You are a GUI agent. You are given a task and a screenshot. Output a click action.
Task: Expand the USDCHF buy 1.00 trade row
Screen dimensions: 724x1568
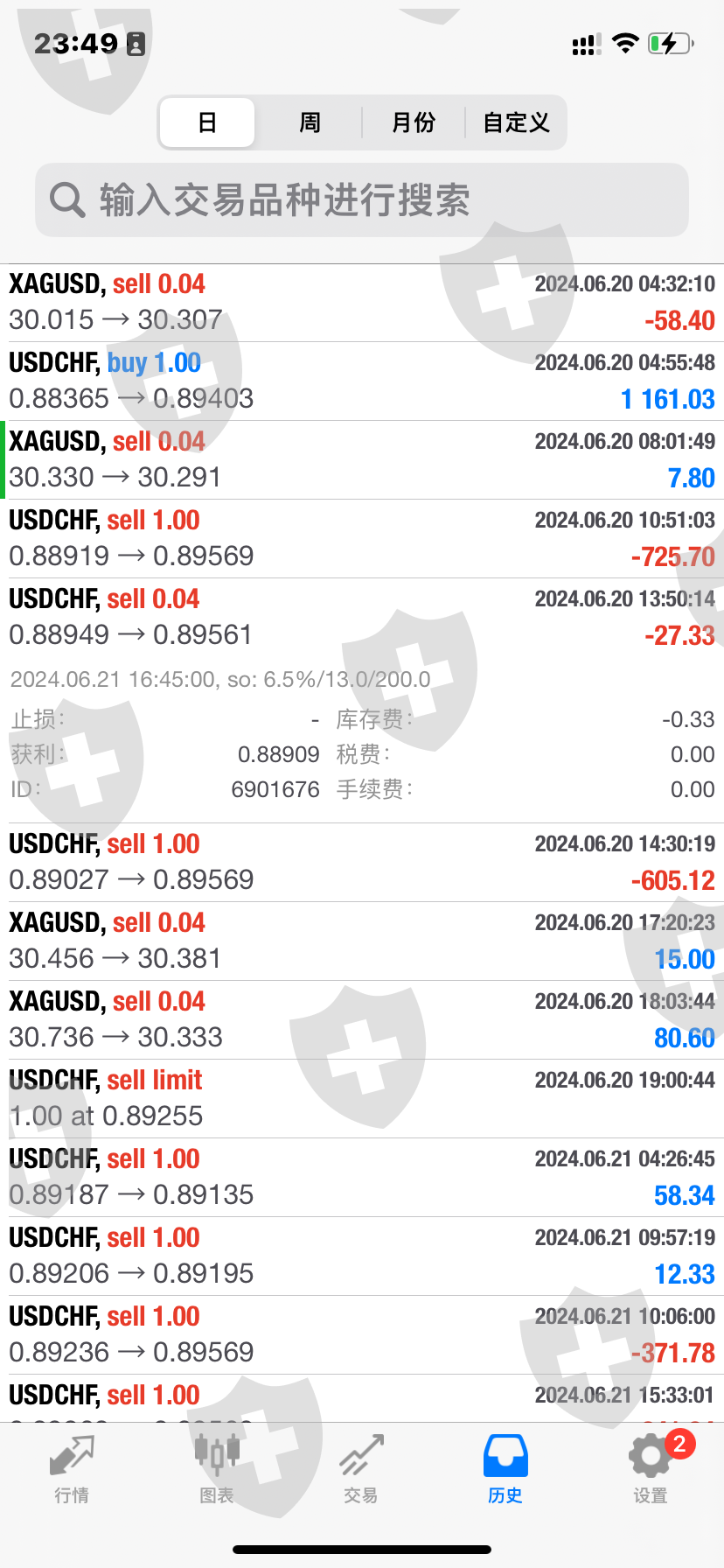click(362, 381)
